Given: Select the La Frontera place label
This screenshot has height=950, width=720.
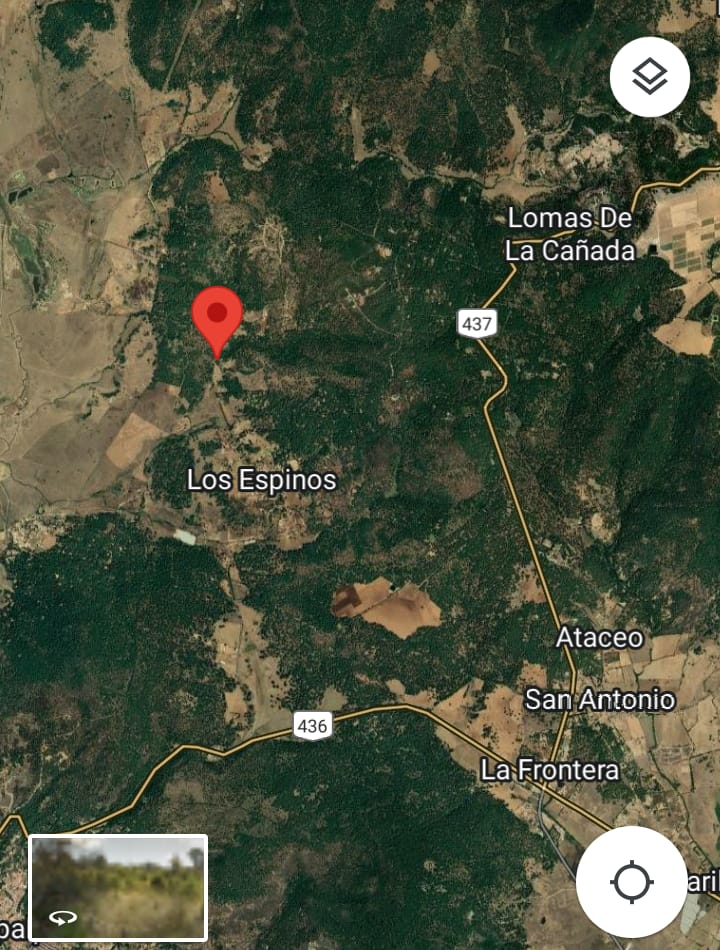Looking at the screenshot, I should [x=550, y=770].
